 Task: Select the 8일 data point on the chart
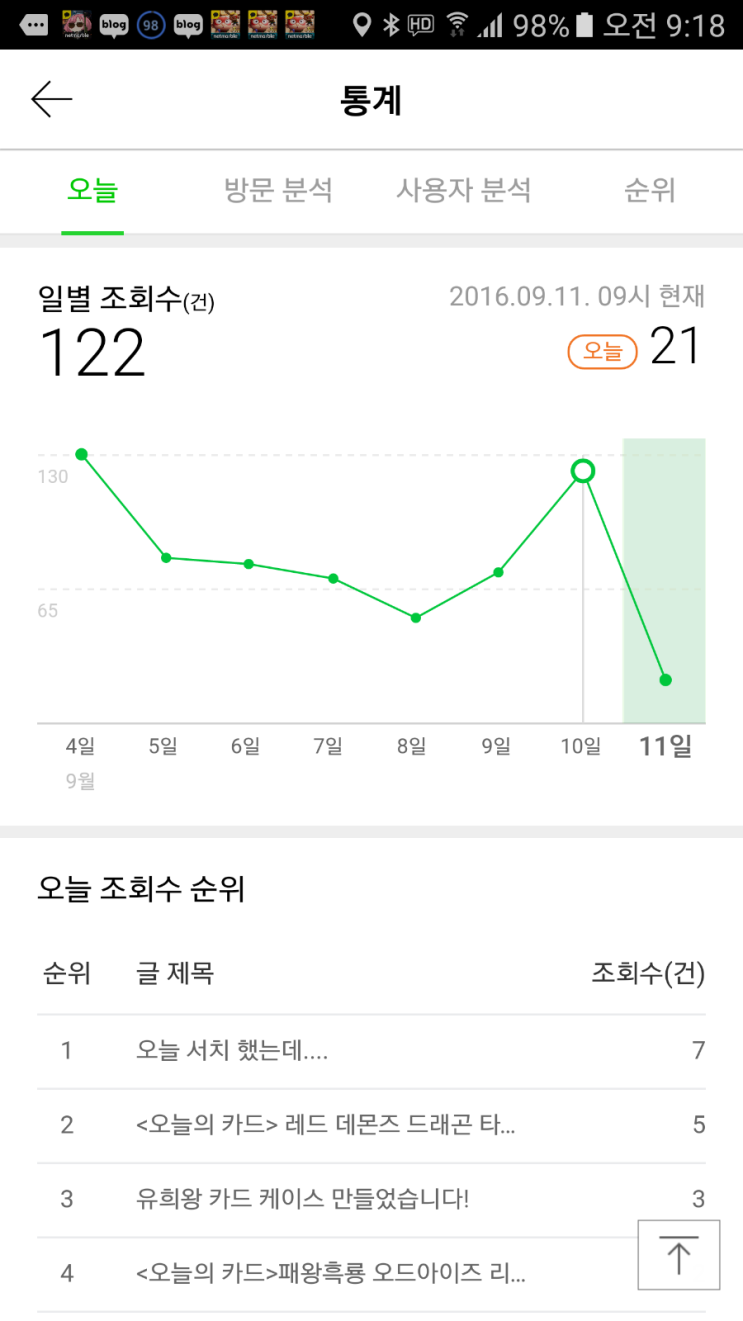coord(416,618)
